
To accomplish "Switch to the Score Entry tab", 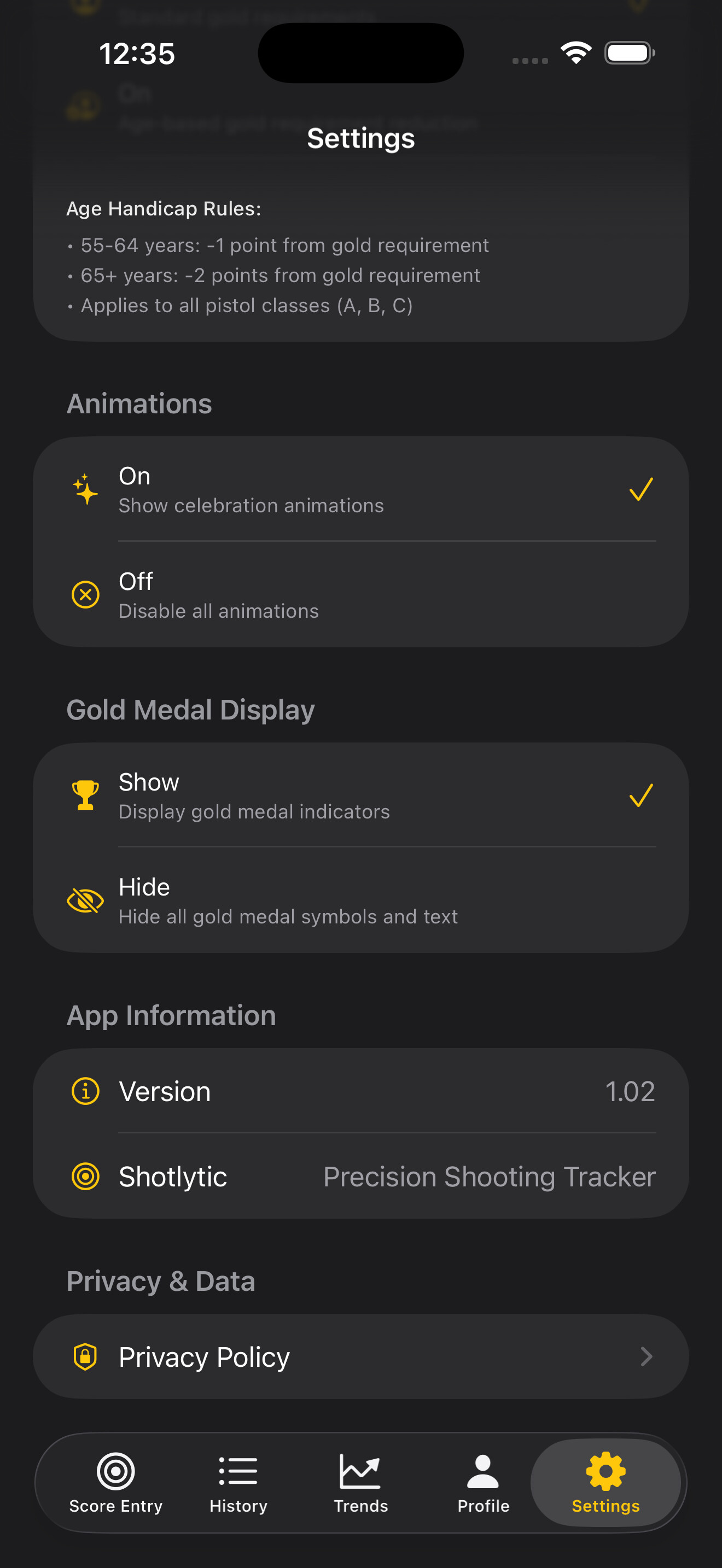I will (x=115, y=1483).
